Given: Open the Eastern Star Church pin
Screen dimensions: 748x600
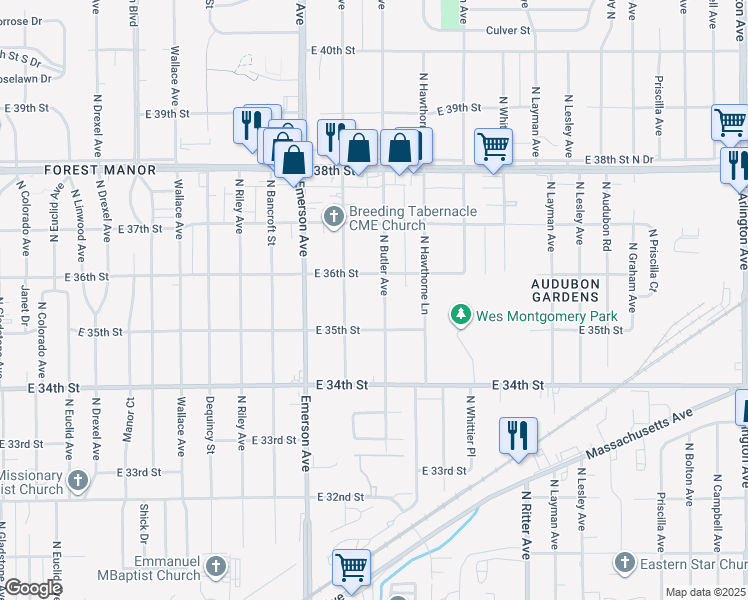Looking at the screenshot, I should tap(624, 564).
